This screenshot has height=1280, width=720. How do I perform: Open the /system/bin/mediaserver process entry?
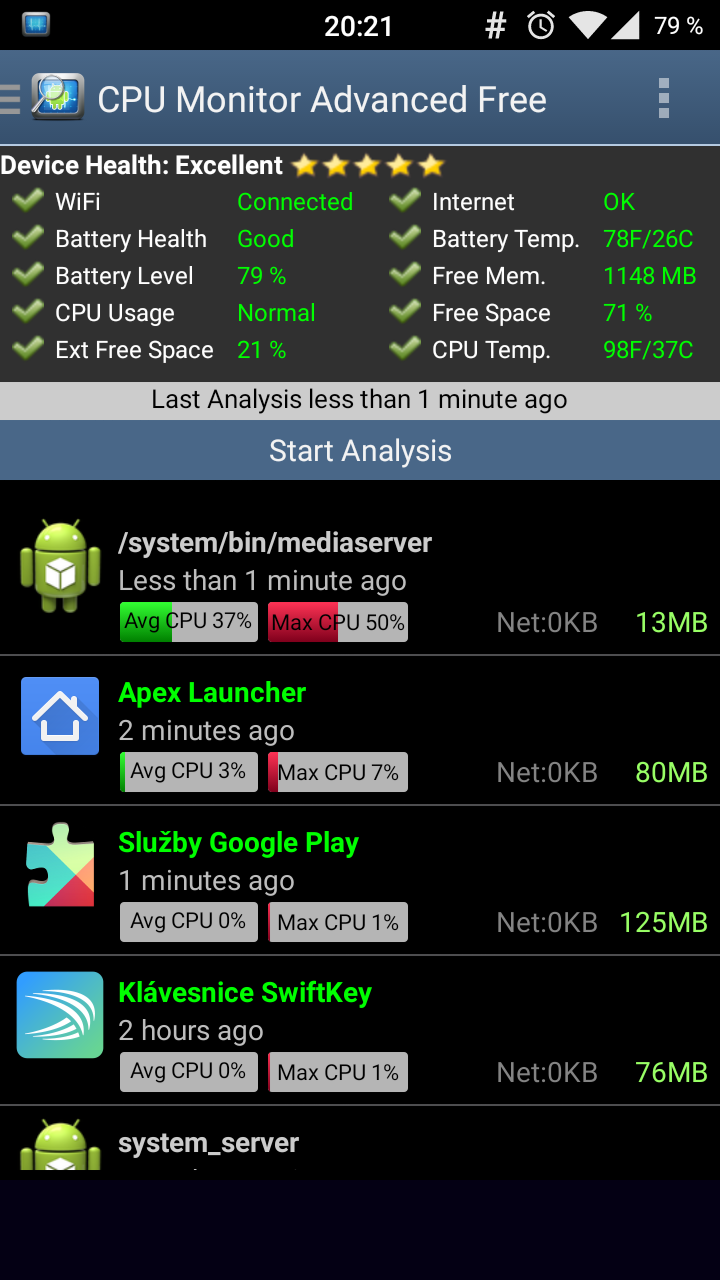coord(360,580)
